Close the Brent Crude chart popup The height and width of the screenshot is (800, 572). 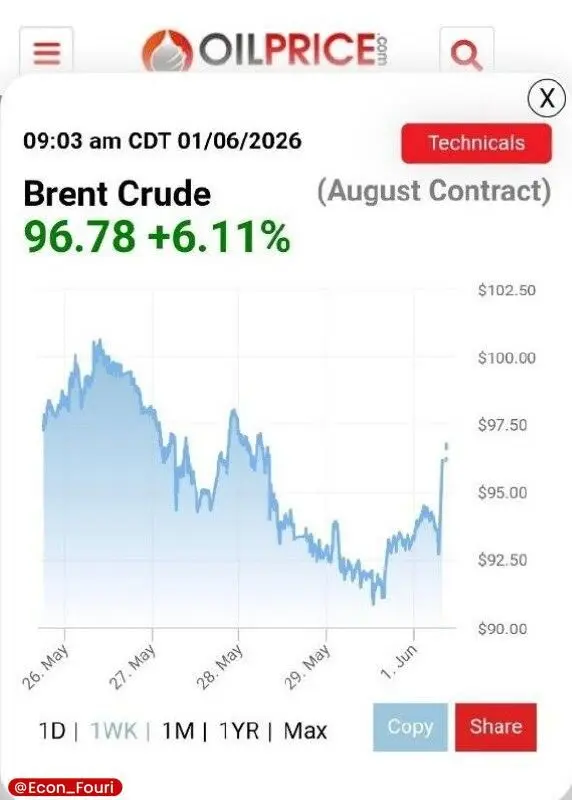[x=546, y=97]
